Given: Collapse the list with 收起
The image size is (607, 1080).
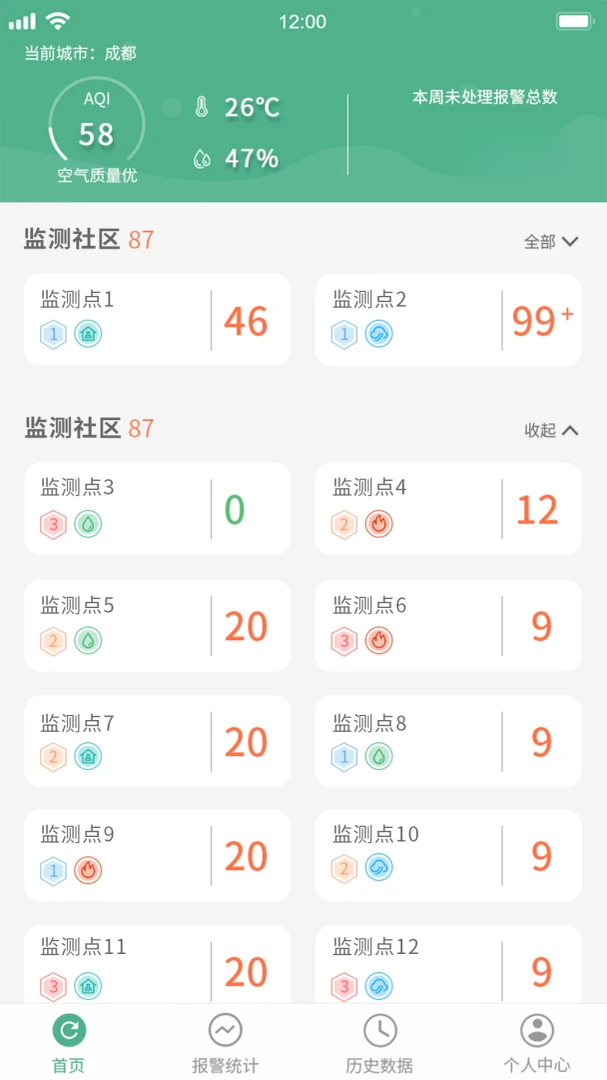Looking at the screenshot, I should pyautogui.click(x=551, y=430).
